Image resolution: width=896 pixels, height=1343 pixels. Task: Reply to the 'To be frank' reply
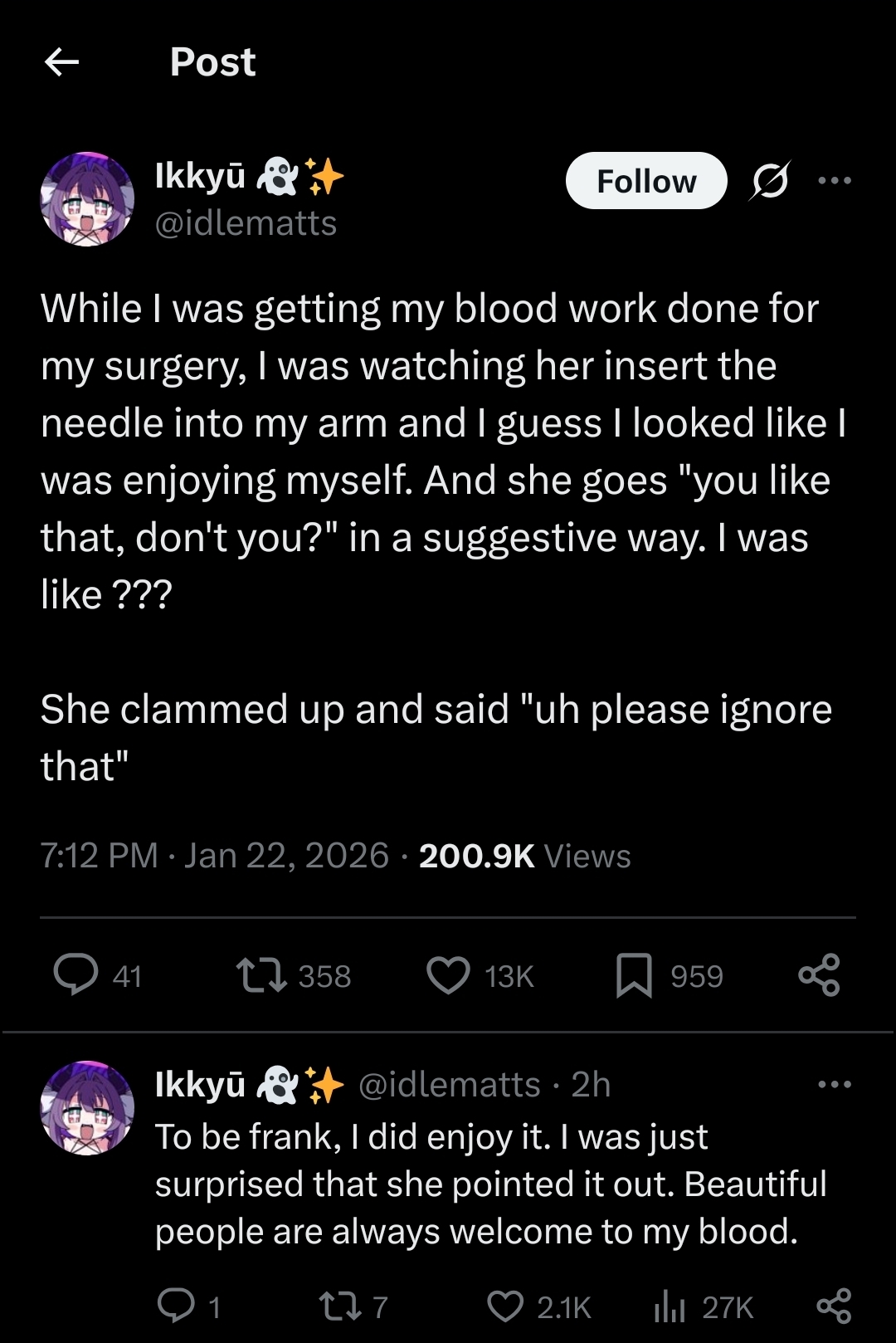point(175,1306)
